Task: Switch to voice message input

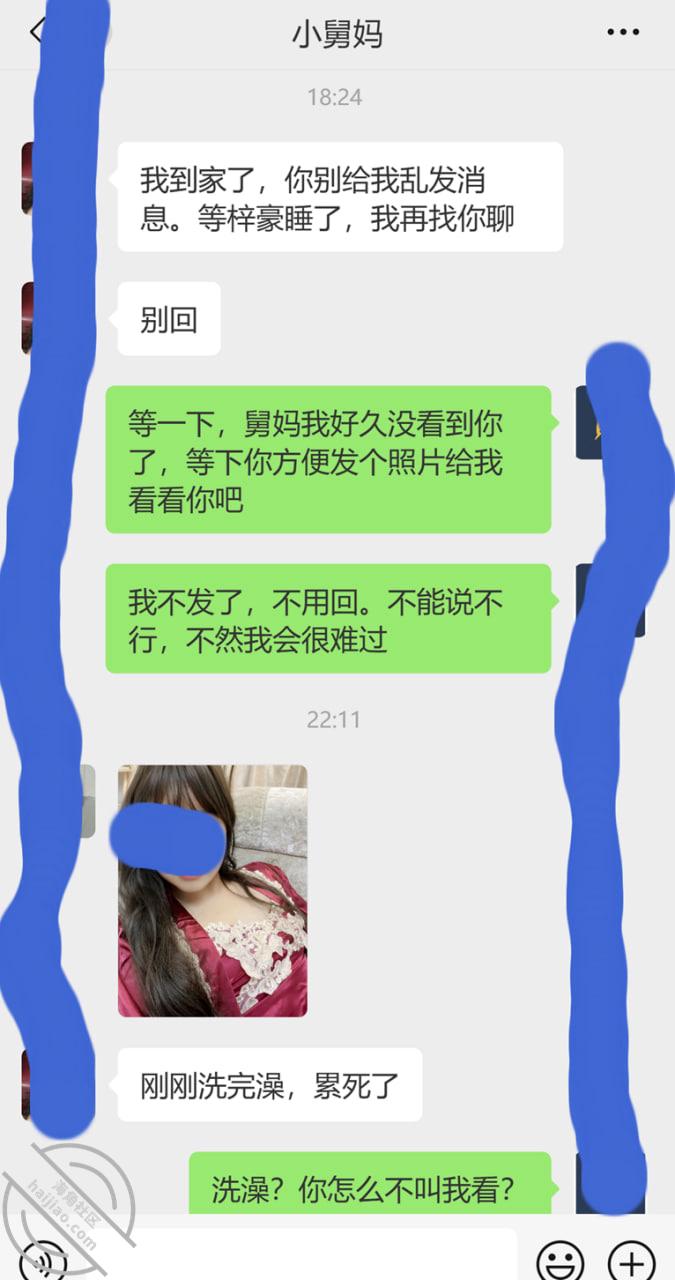Action: pos(43,1260)
